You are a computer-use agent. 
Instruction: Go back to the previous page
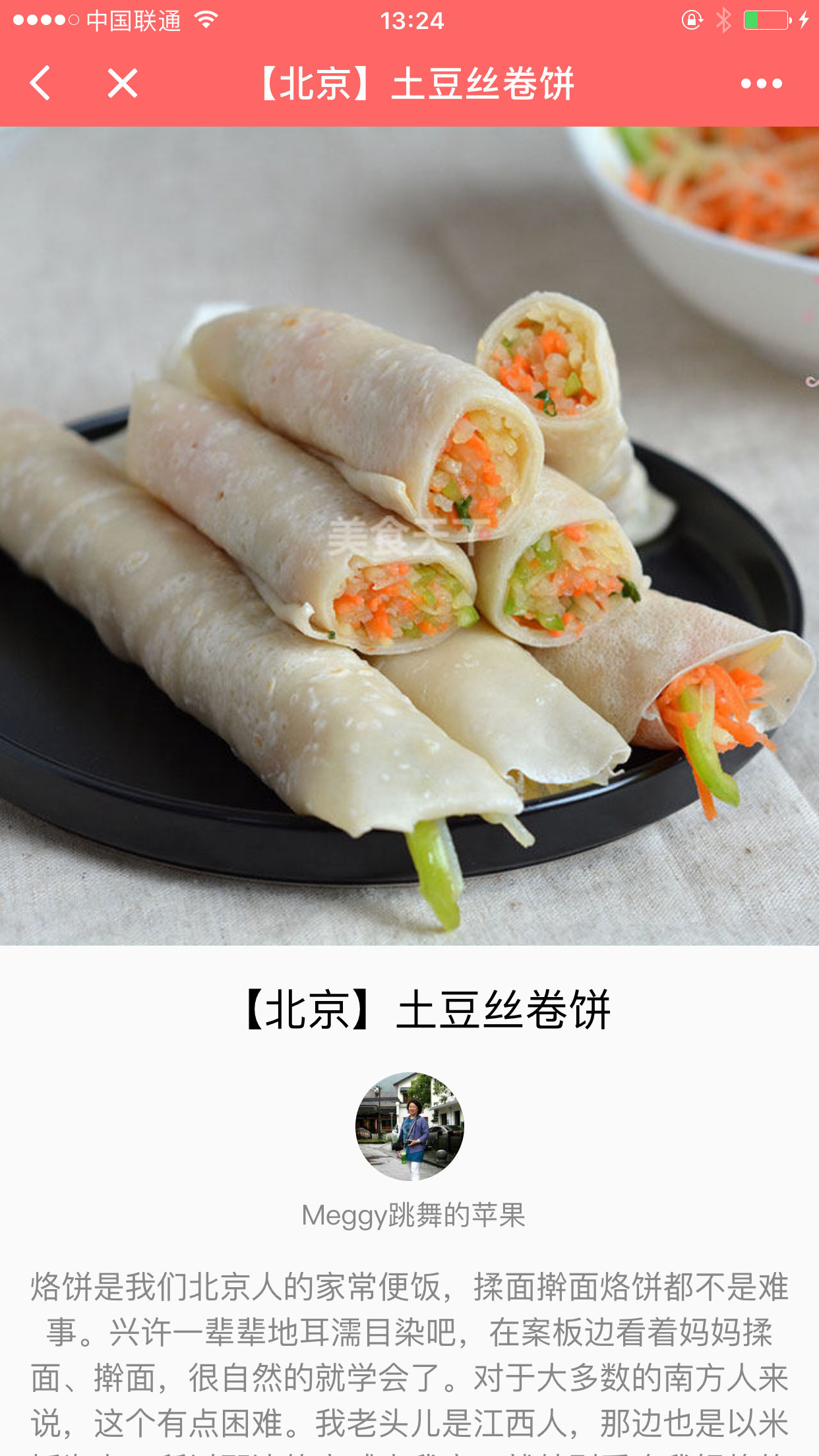(41, 83)
